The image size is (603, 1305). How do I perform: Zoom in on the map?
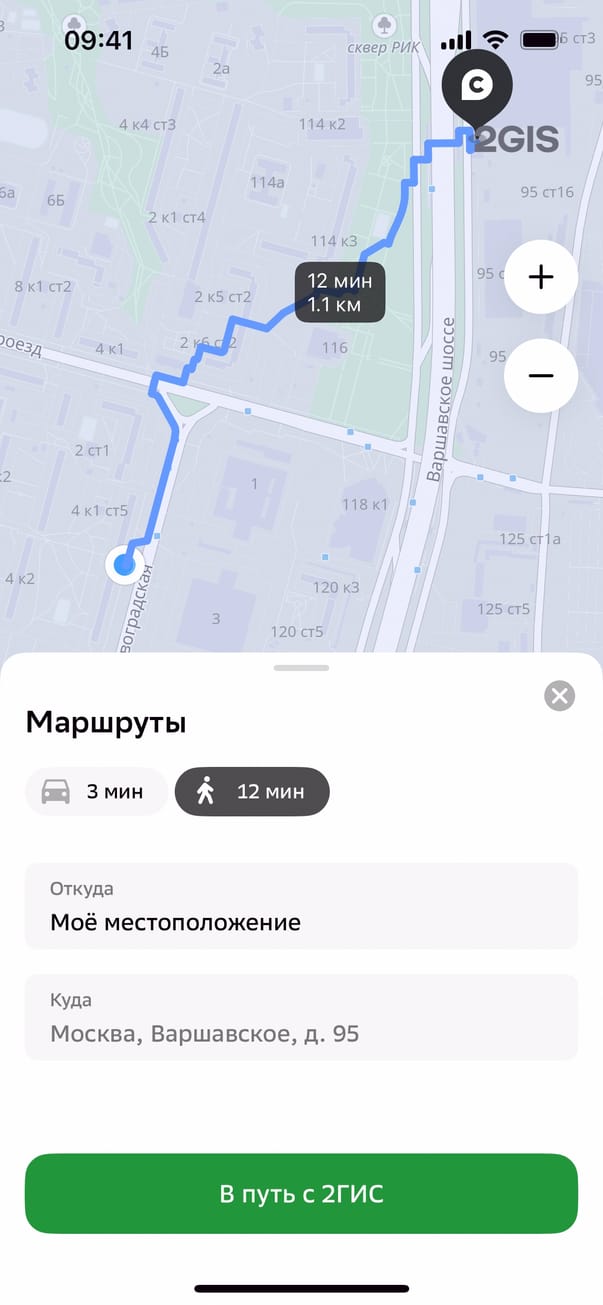pyautogui.click(x=540, y=277)
